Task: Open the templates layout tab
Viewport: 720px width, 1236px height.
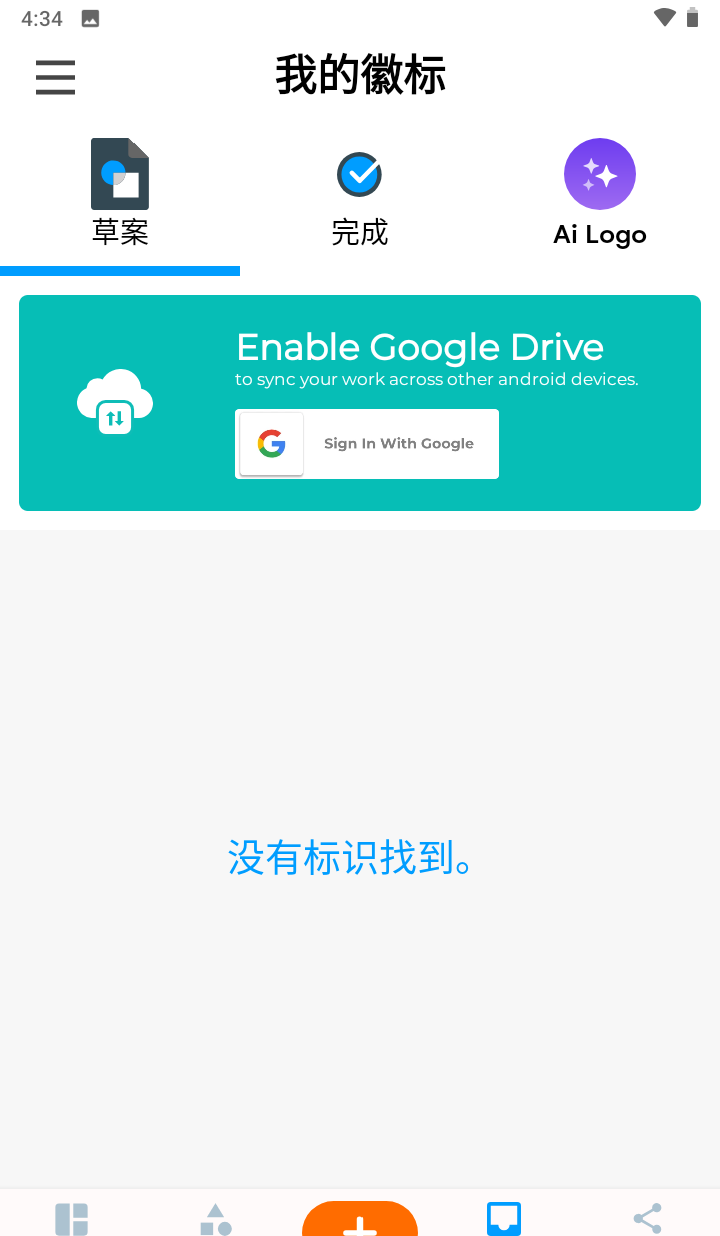Action: click(x=72, y=1219)
